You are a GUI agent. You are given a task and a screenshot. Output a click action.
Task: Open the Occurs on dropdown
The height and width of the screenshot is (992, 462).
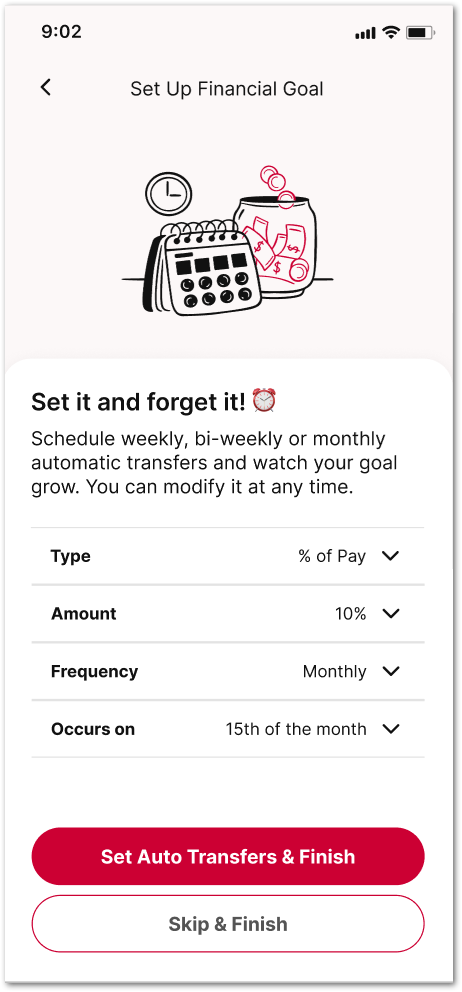pyautogui.click(x=228, y=729)
